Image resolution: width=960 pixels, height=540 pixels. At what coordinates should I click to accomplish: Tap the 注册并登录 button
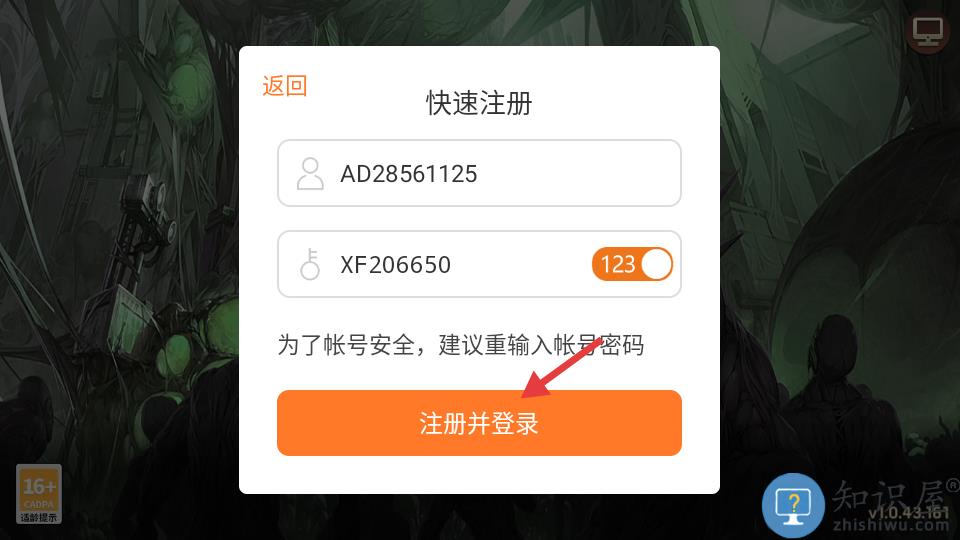tap(479, 423)
